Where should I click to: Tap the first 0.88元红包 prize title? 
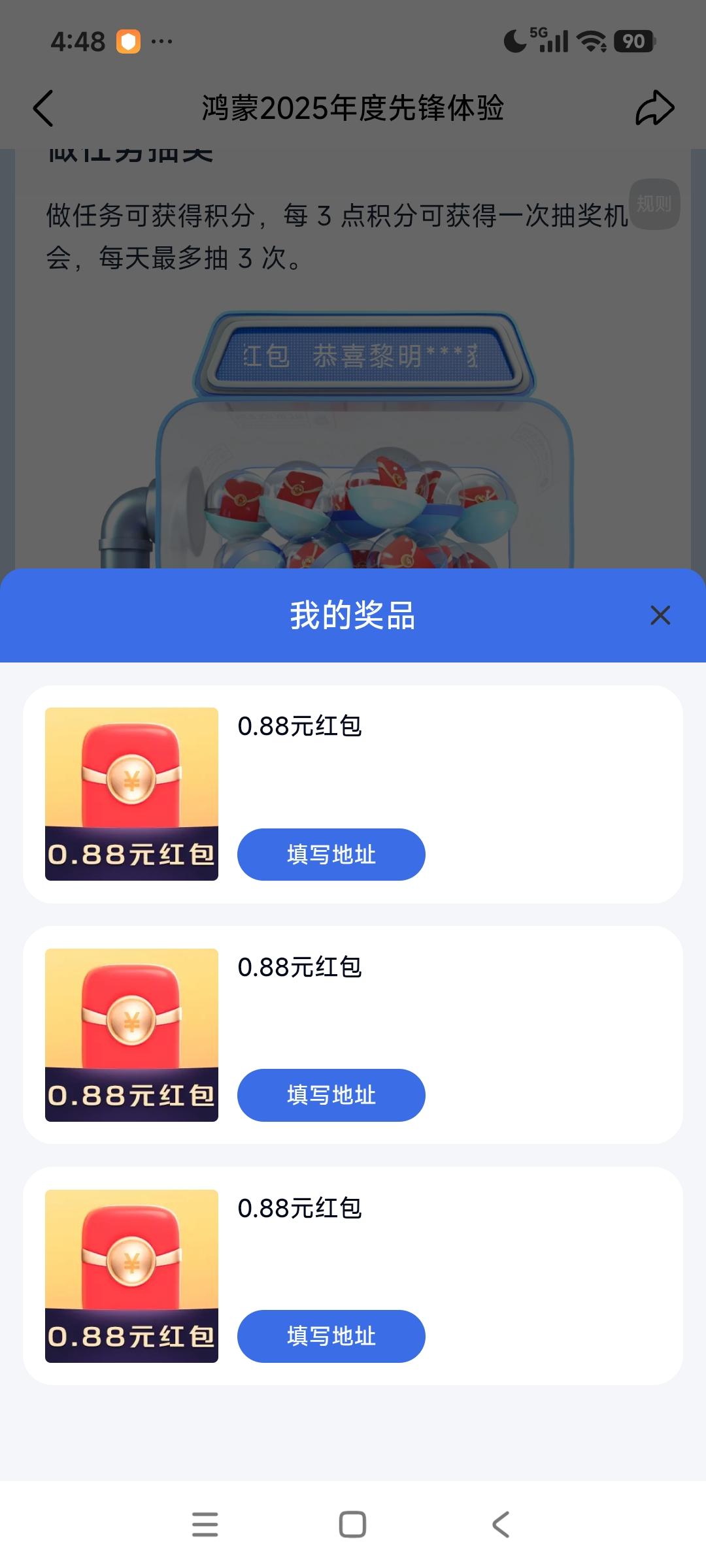pos(300,727)
